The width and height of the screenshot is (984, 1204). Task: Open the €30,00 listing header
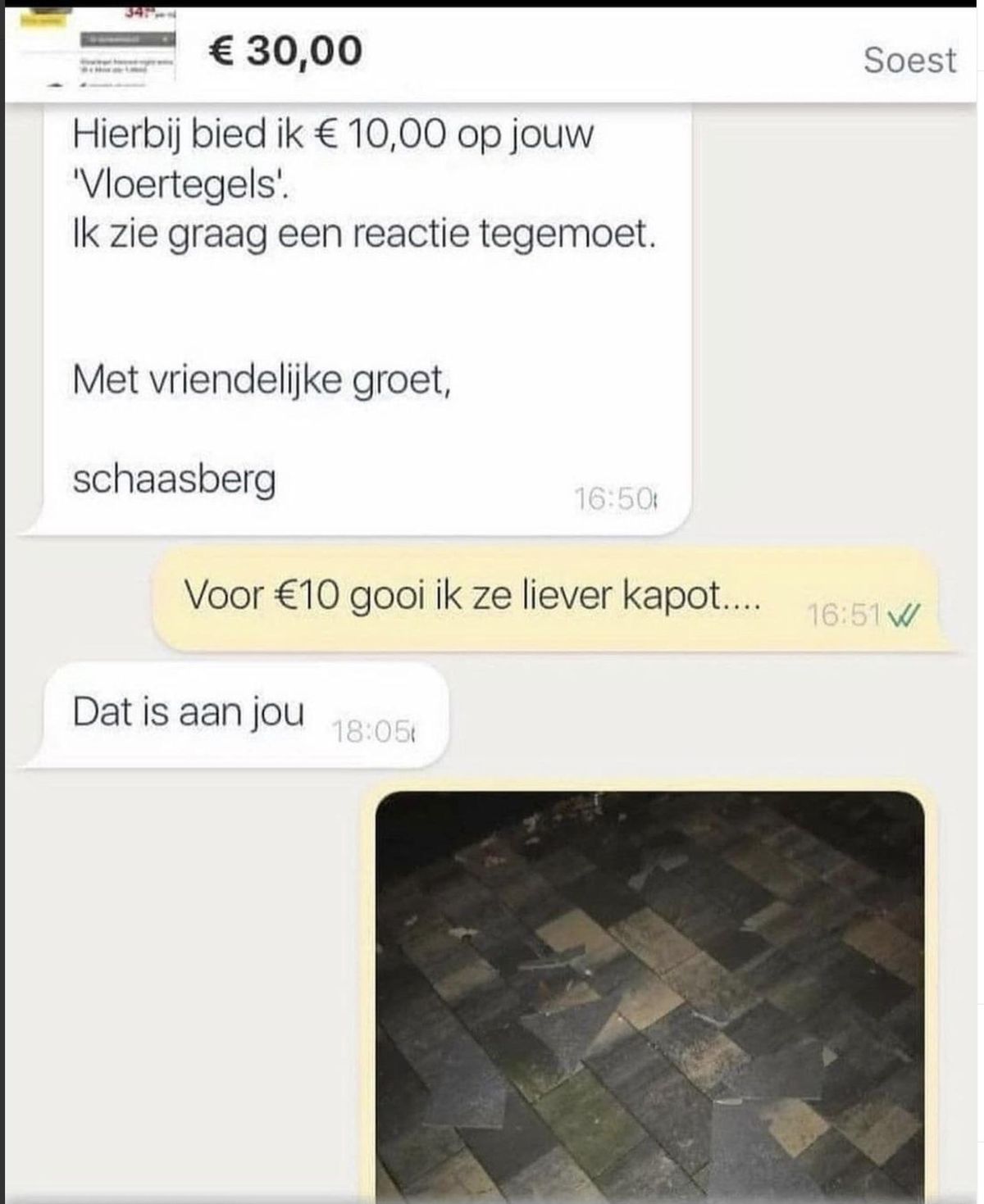pos(284,52)
